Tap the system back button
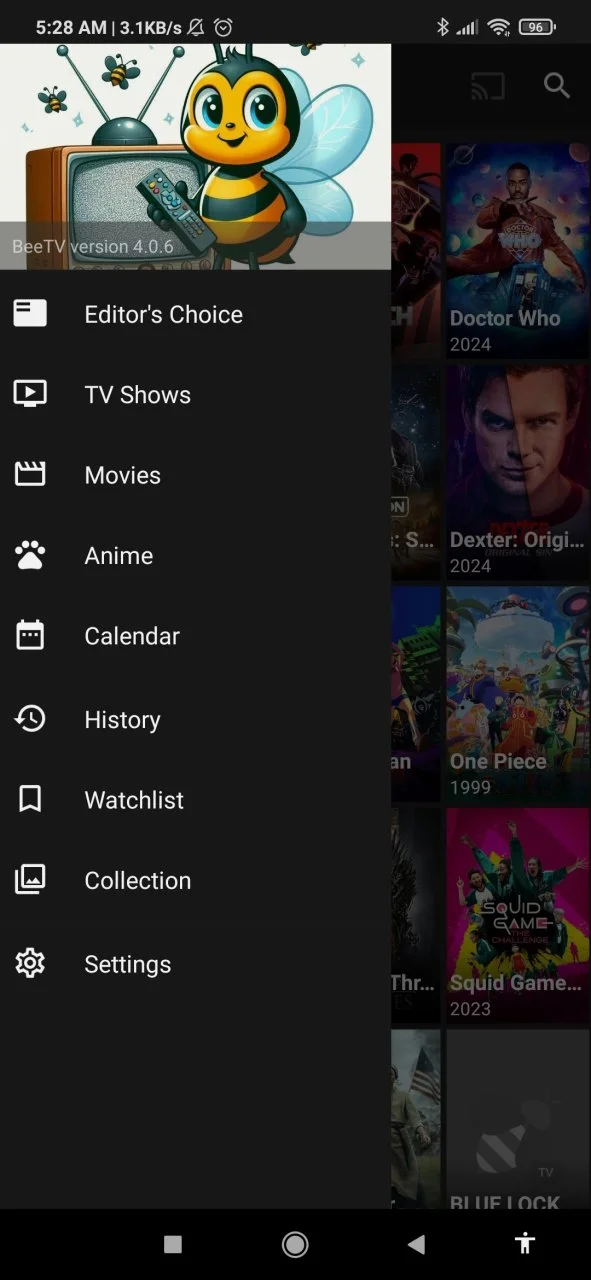This screenshot has width=591, height=1280. click(x=416, y=1244)
